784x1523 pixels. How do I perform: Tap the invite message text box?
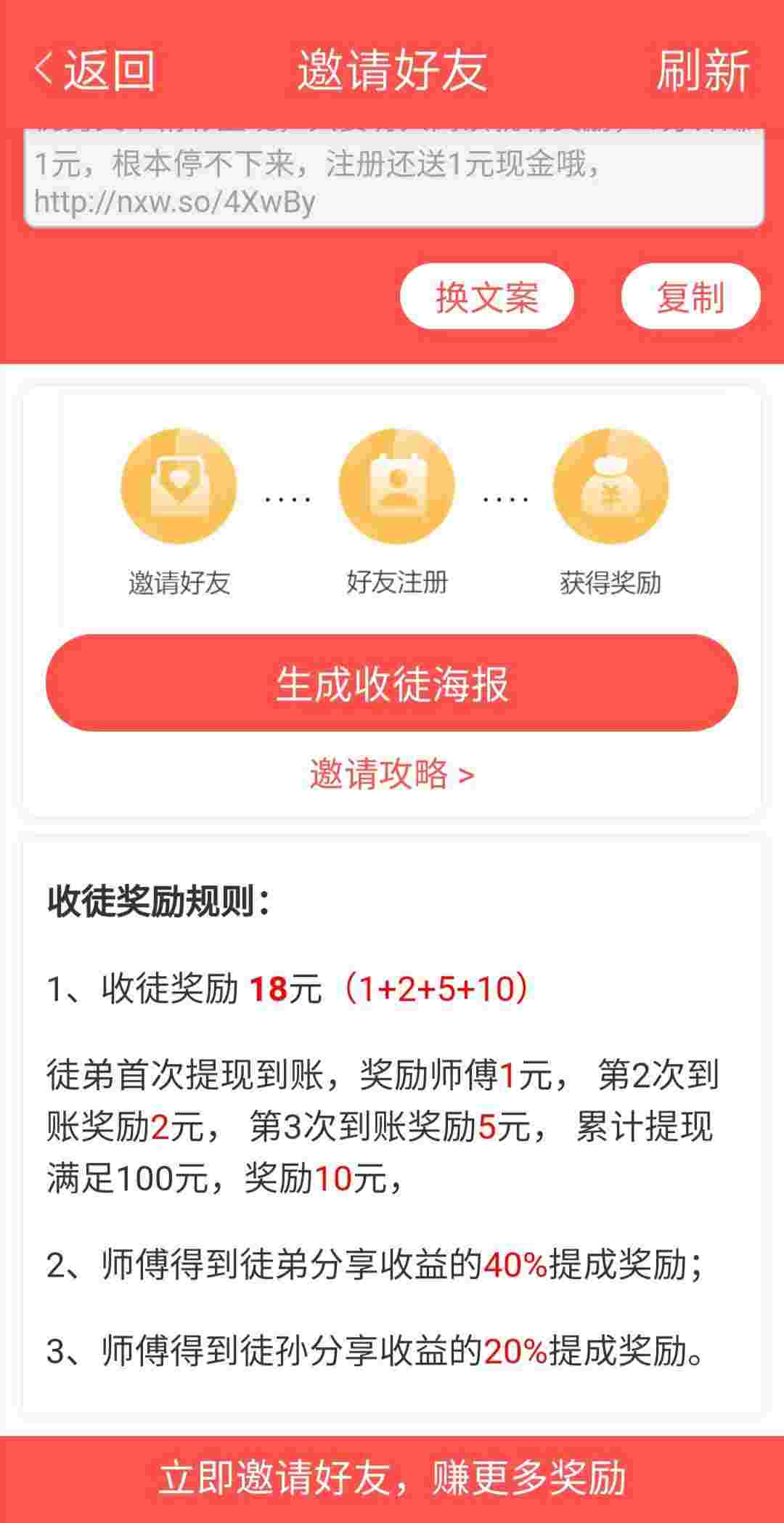point(393,178)
